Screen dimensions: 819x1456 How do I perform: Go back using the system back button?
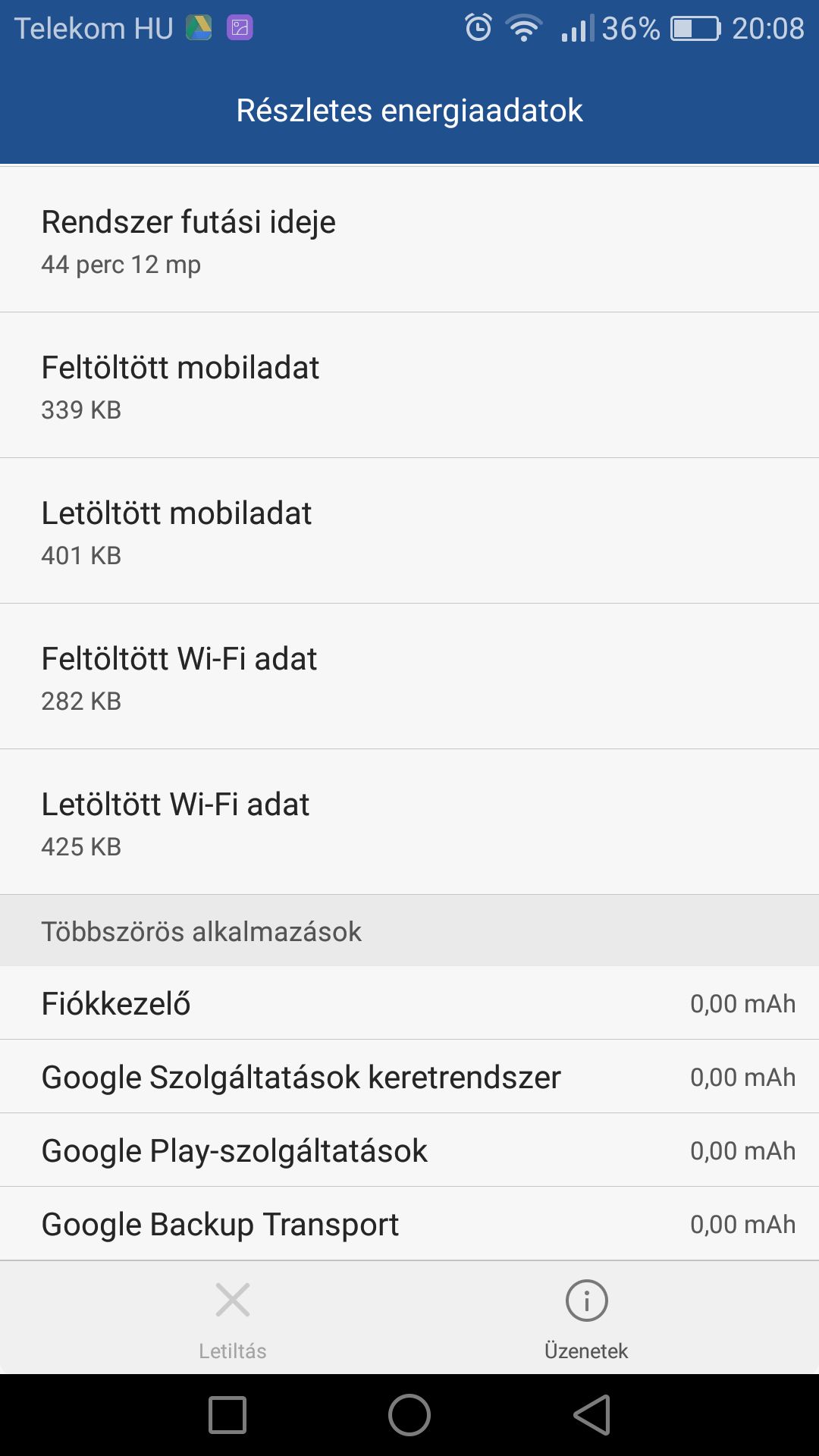coord(592,1415)
